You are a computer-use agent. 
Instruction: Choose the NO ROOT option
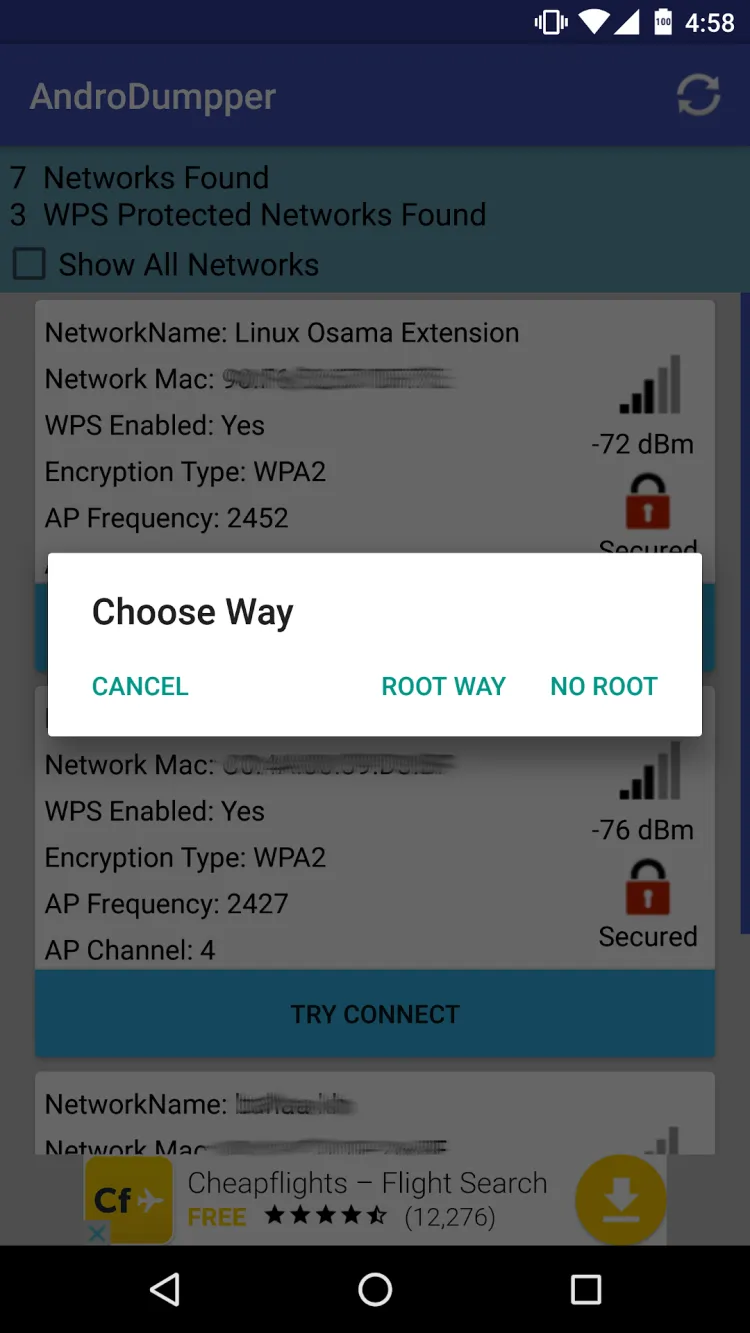click(x=604, y=686)
